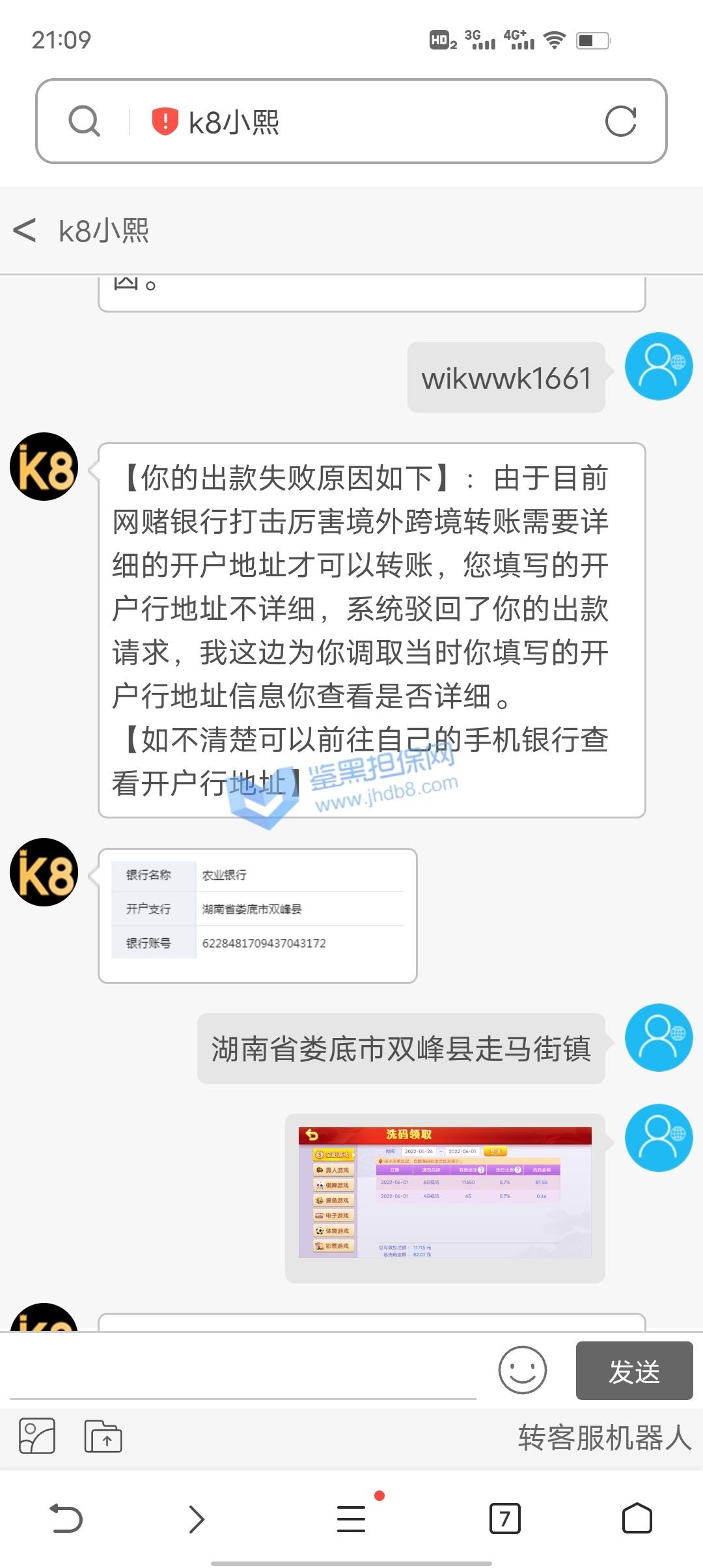
Task: Go back using the chat header arrow
Action: (x=25, y=231)
